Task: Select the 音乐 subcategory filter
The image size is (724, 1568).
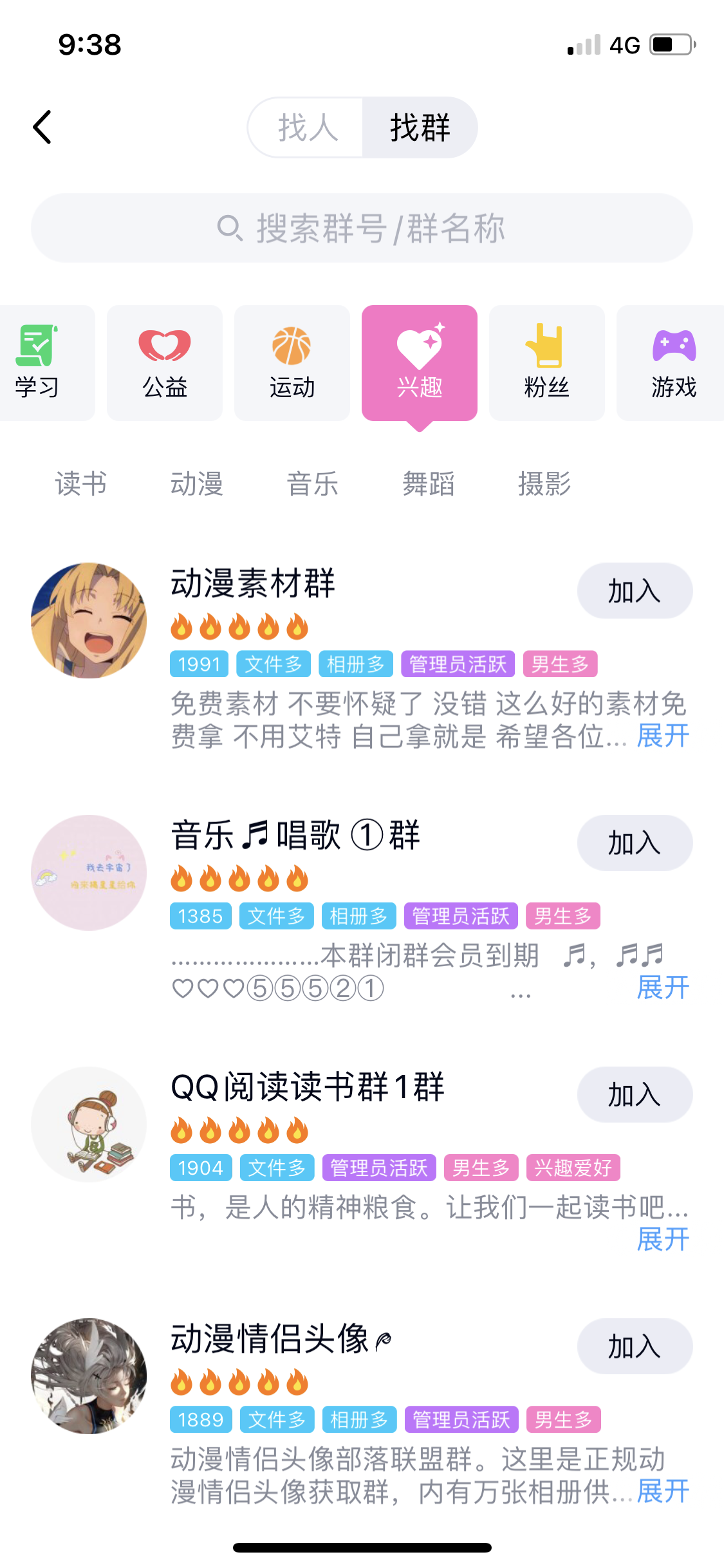Action: pos(313,485)
